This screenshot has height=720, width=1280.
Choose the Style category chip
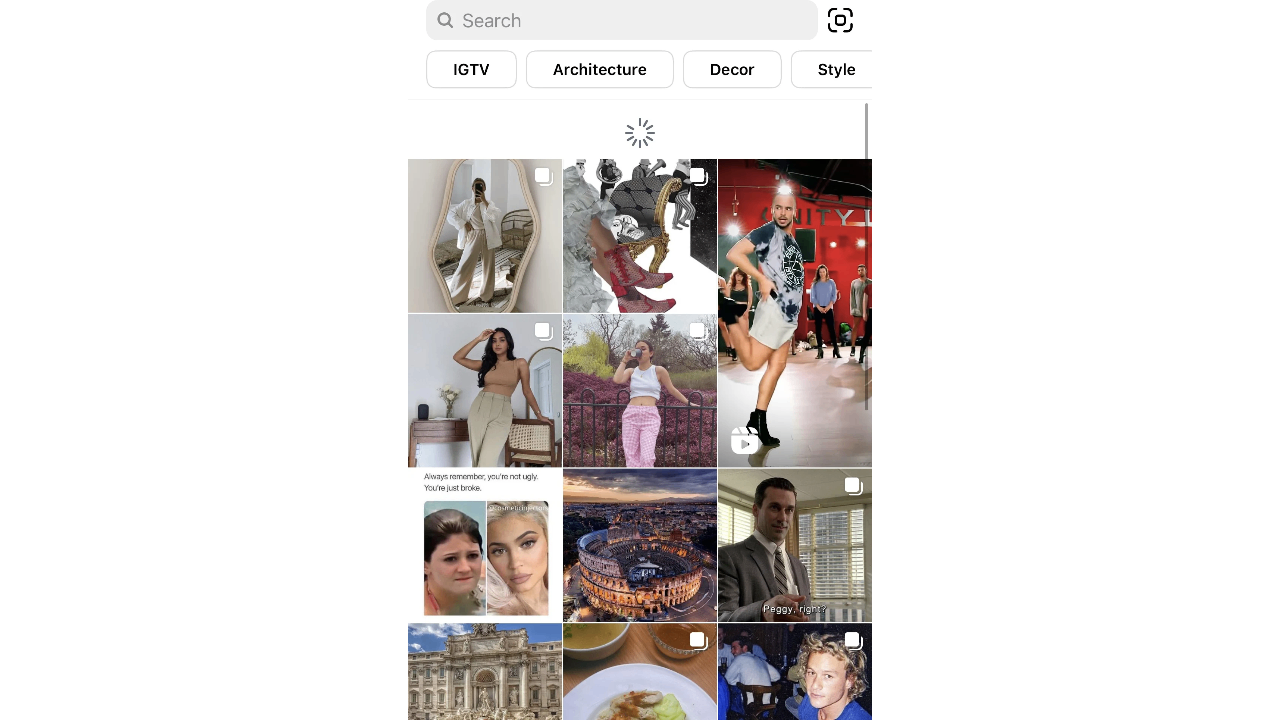pyautogui.click(x=834, y=69)
